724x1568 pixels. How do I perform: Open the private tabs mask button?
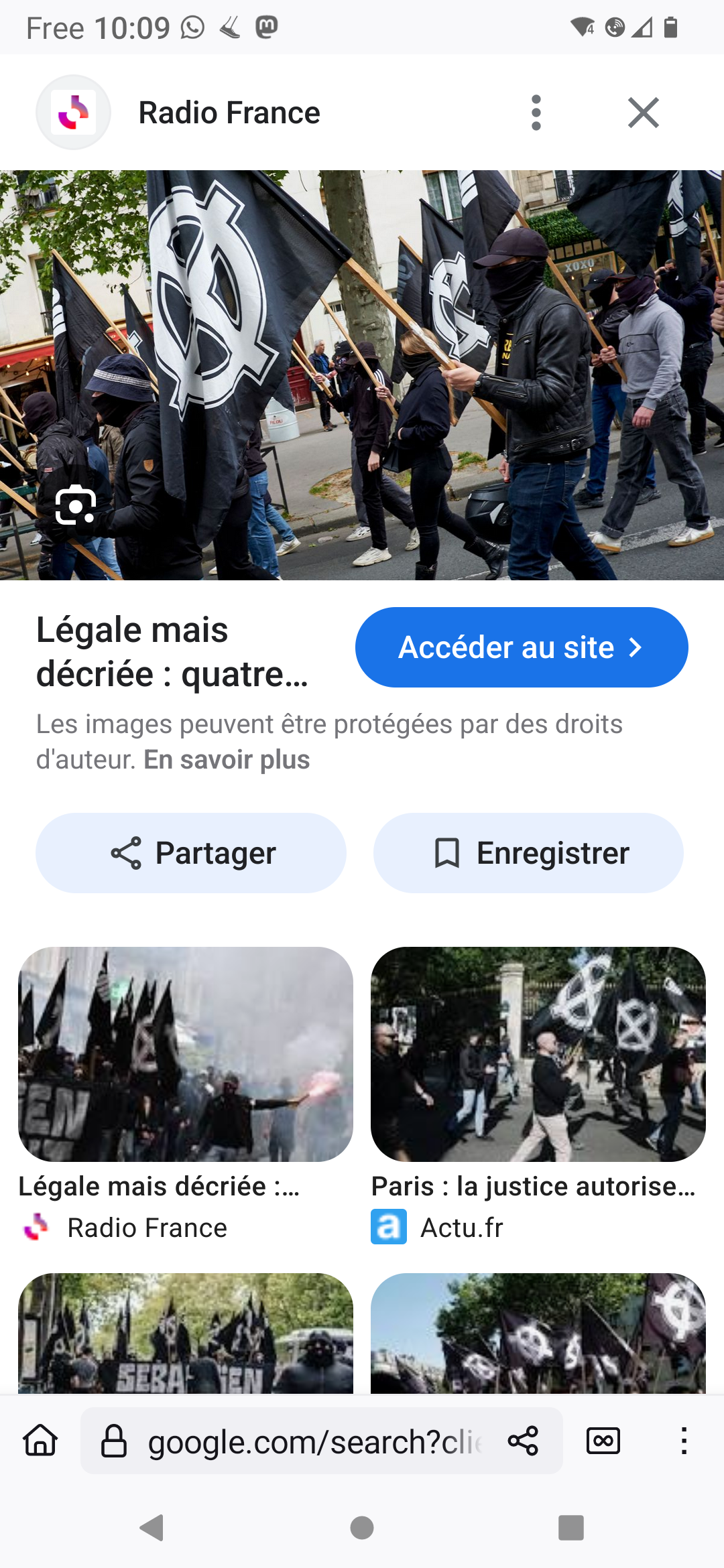[x=603, y=1441]
